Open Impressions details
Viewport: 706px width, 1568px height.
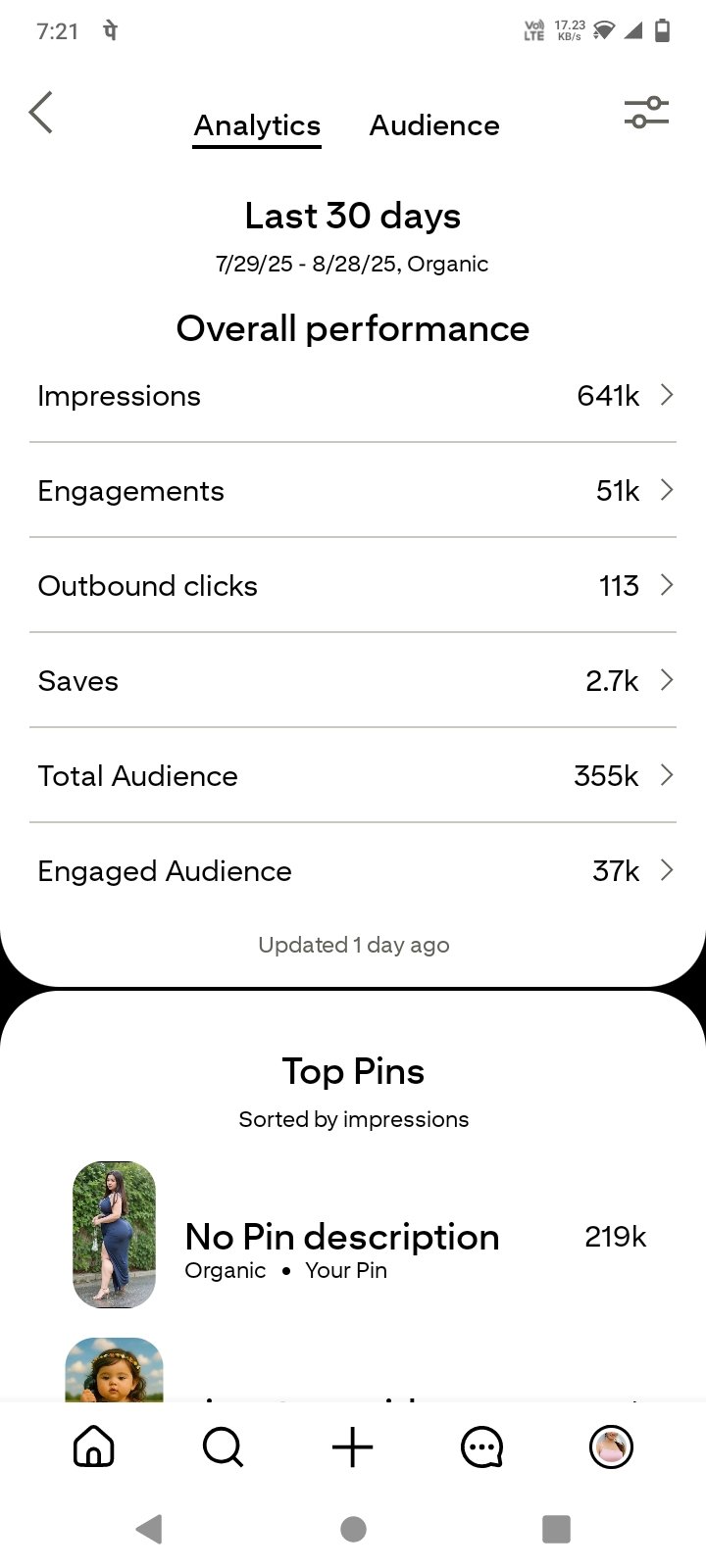point(353,396)
